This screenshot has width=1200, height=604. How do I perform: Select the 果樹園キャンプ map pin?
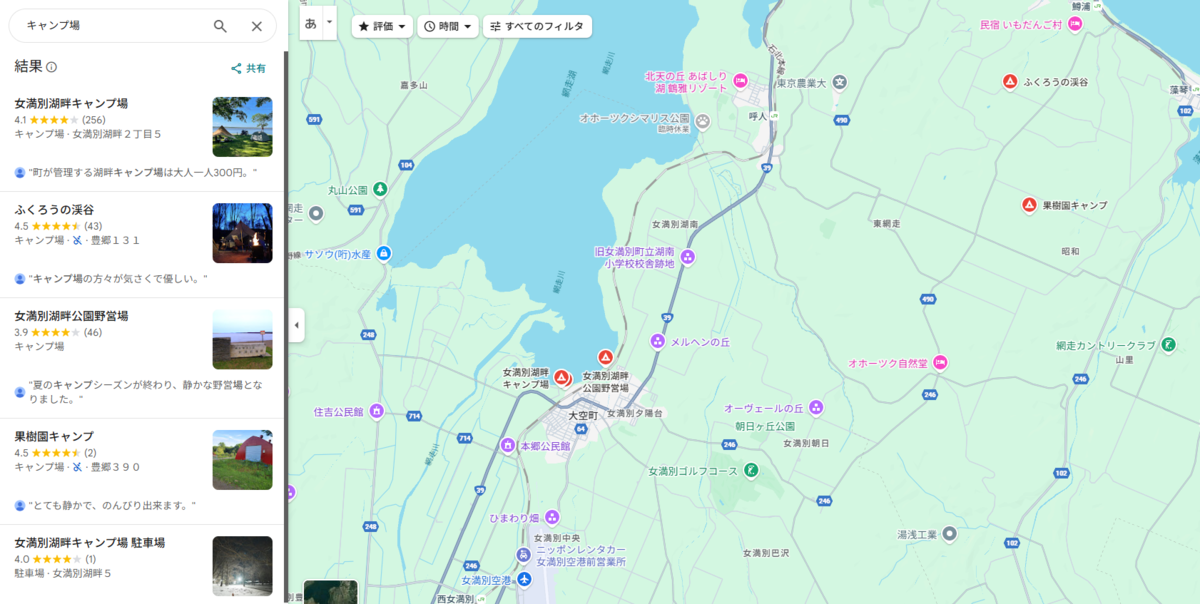point(1029,205)
